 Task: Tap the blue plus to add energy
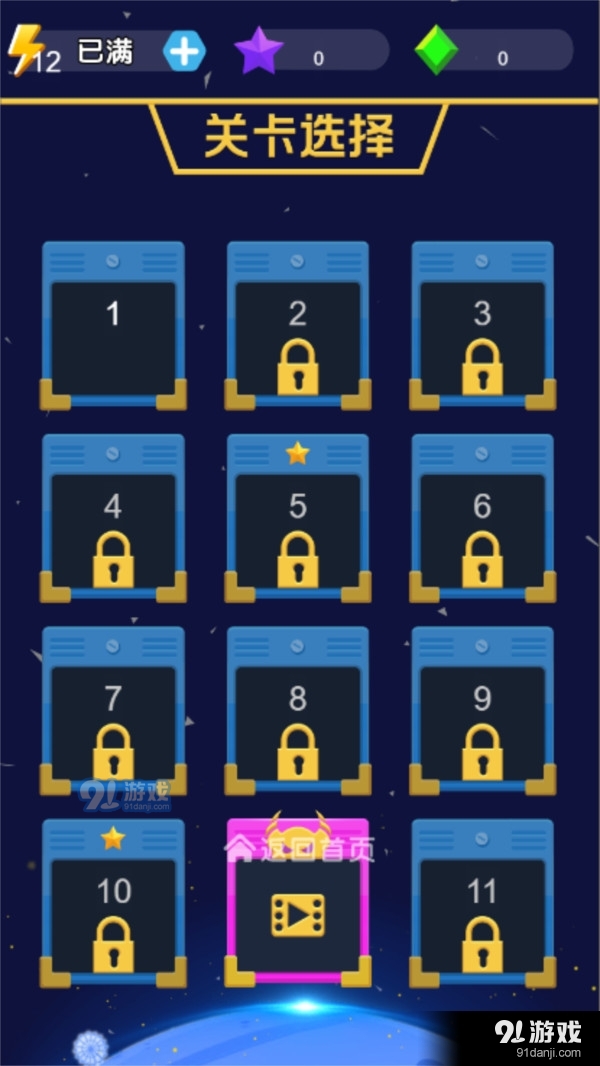tap(184, 50)
